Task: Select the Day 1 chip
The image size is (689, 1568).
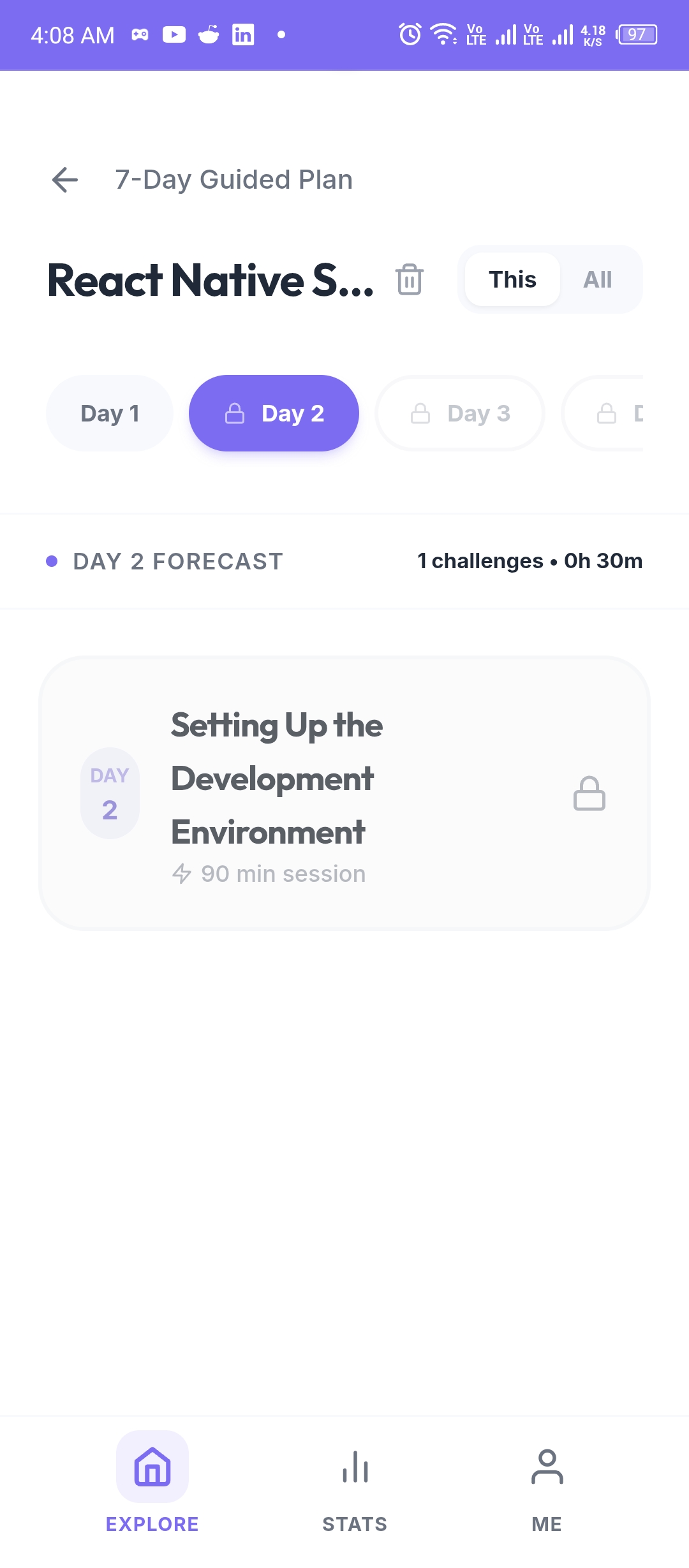Action: point(110,413)
